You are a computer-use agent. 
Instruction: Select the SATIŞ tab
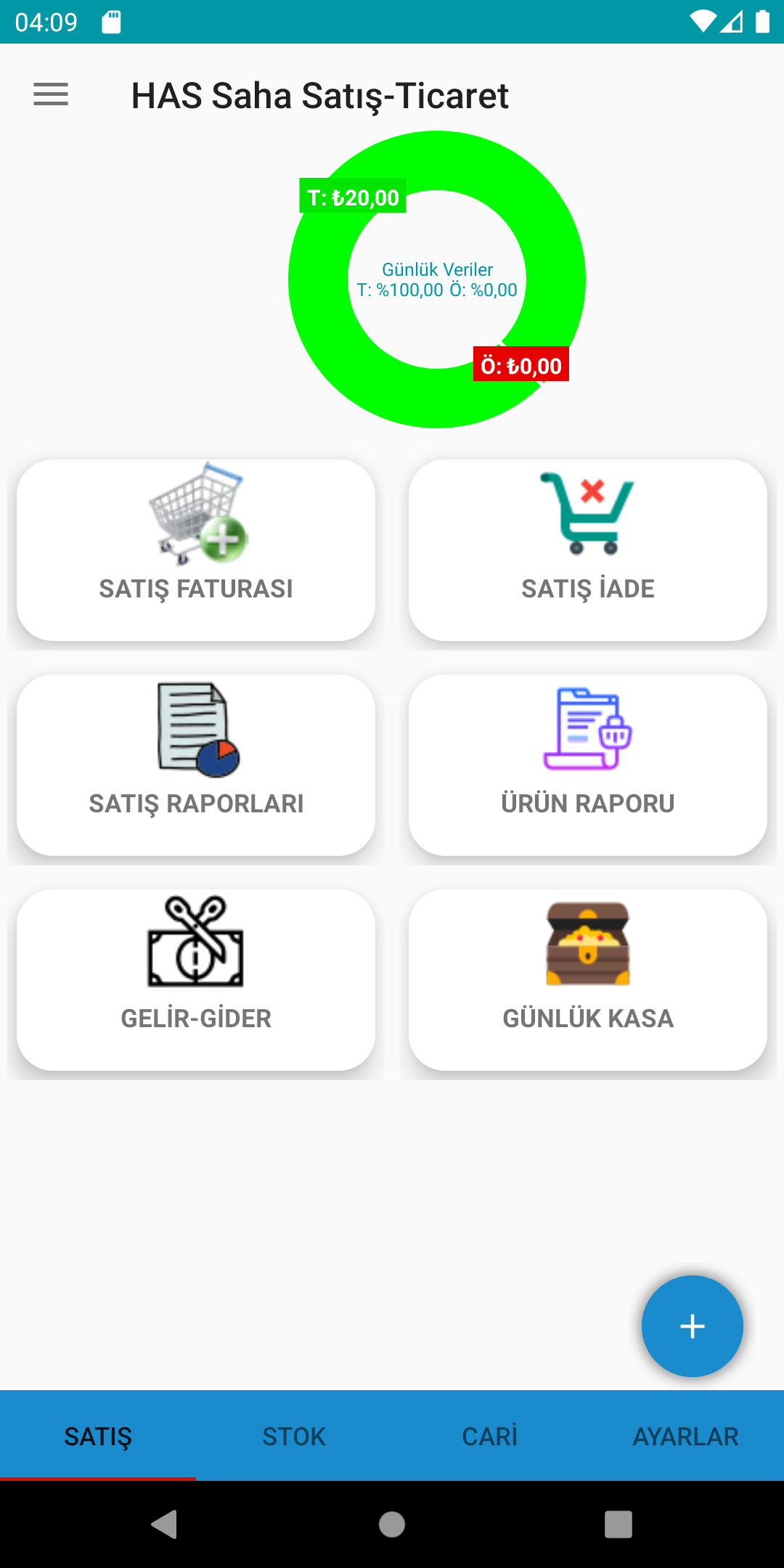[x=98, y=1436]
